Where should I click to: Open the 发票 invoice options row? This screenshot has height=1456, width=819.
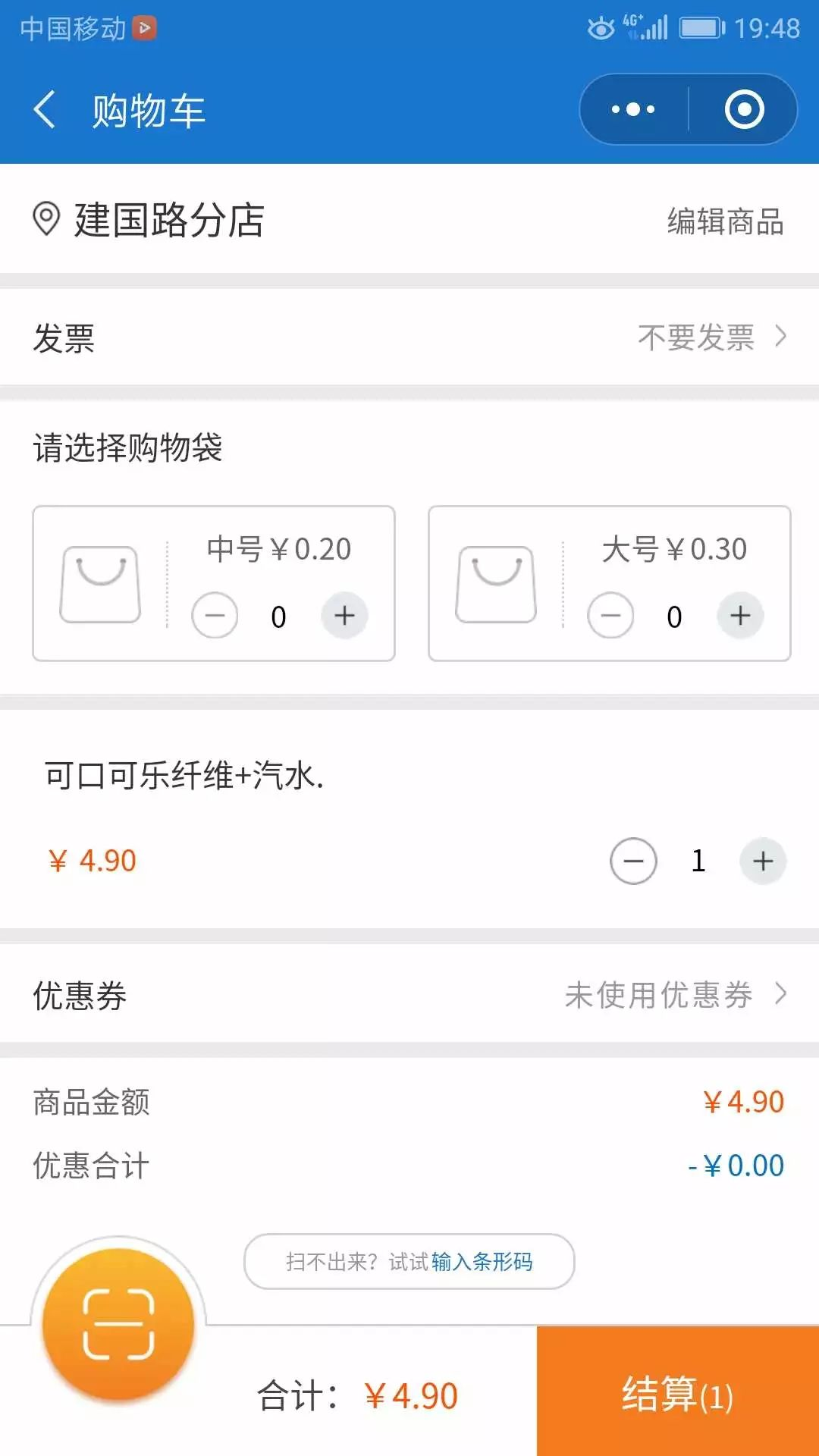point(409,337)
